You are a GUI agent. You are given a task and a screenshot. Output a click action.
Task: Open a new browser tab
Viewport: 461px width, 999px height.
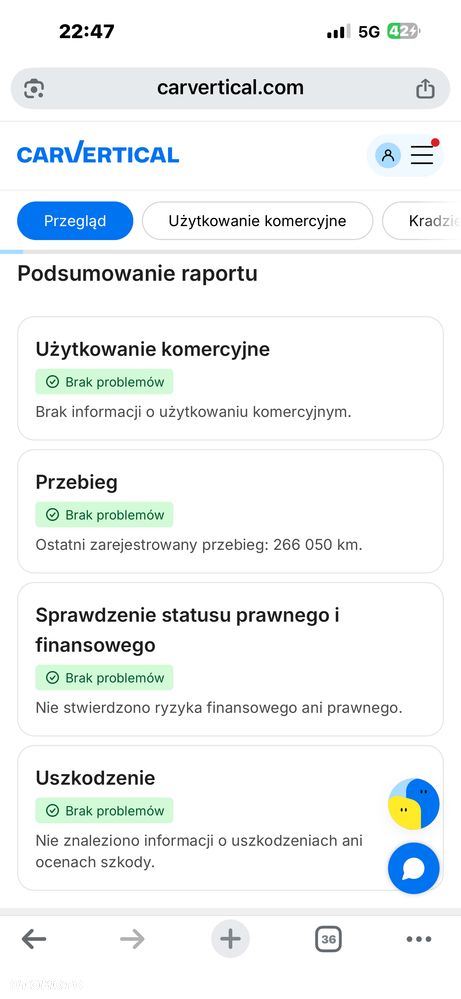coord(230,938)
